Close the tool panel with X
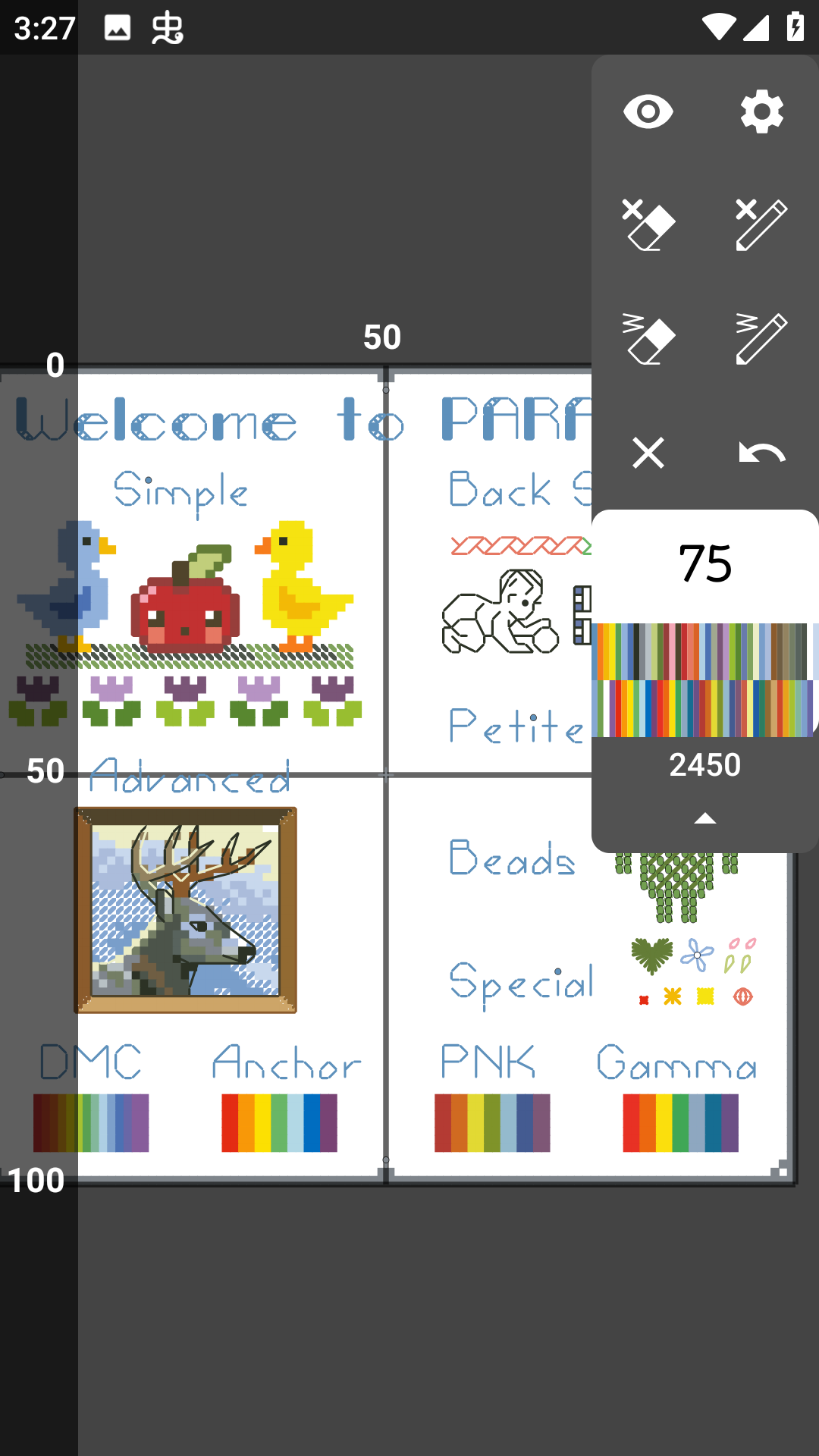 point(648,453)
